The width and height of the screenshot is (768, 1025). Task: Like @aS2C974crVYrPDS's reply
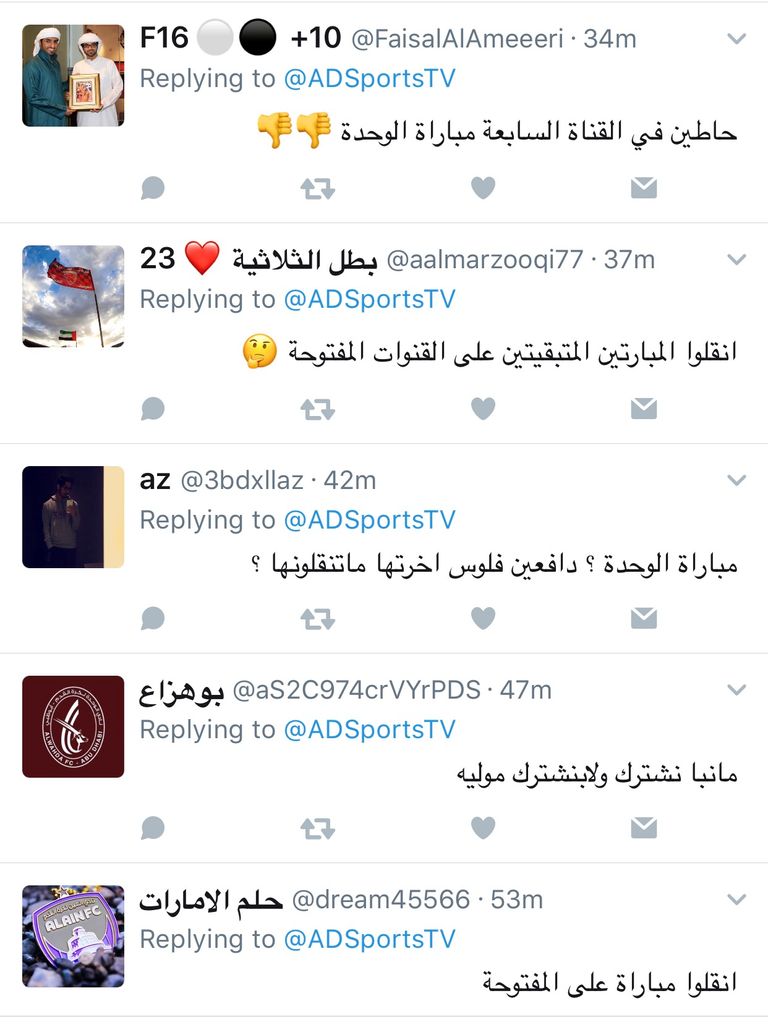click(x=483, y=828)
